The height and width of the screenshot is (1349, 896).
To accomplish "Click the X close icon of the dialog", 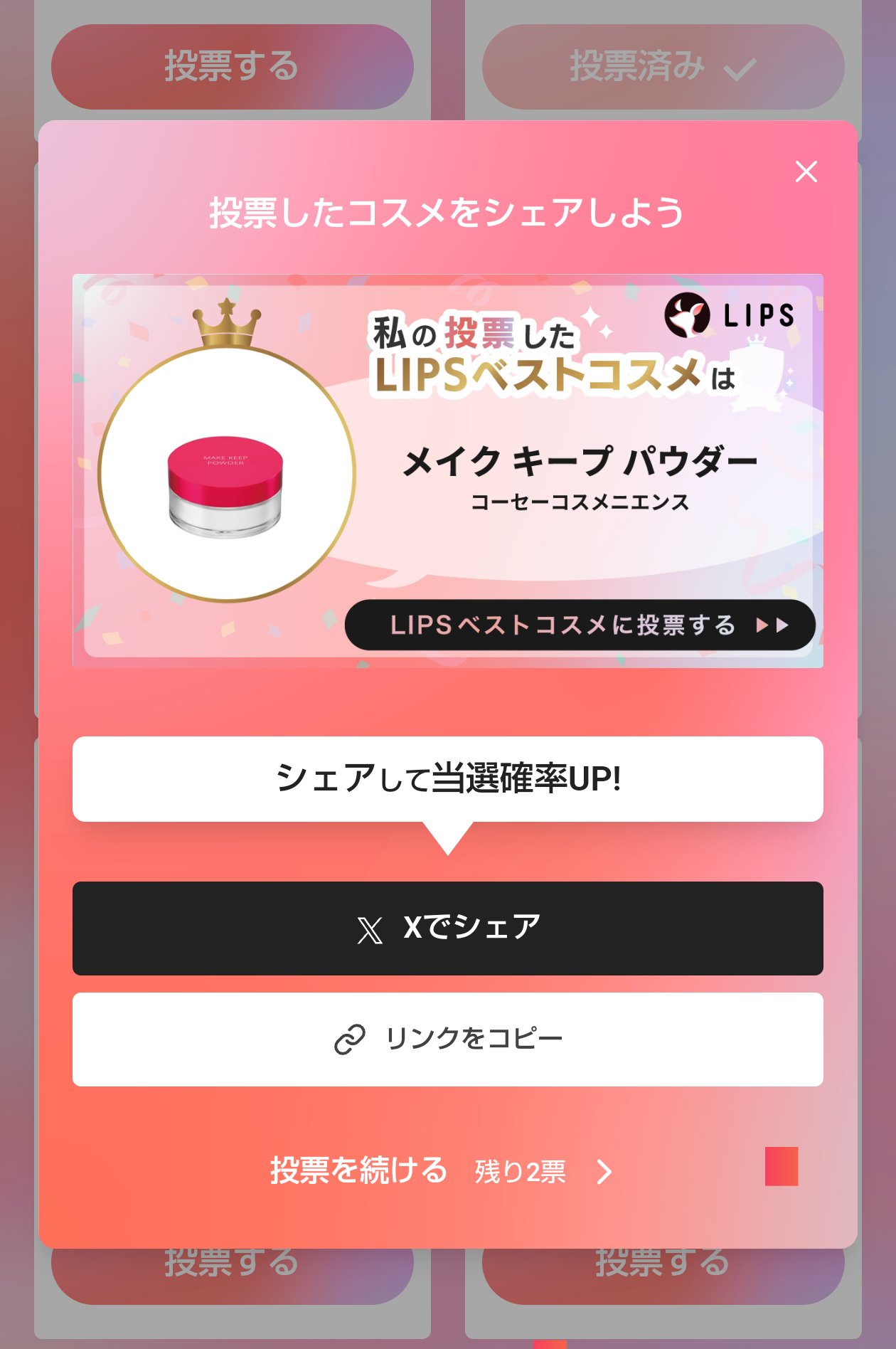I will (x=806, y=171).
